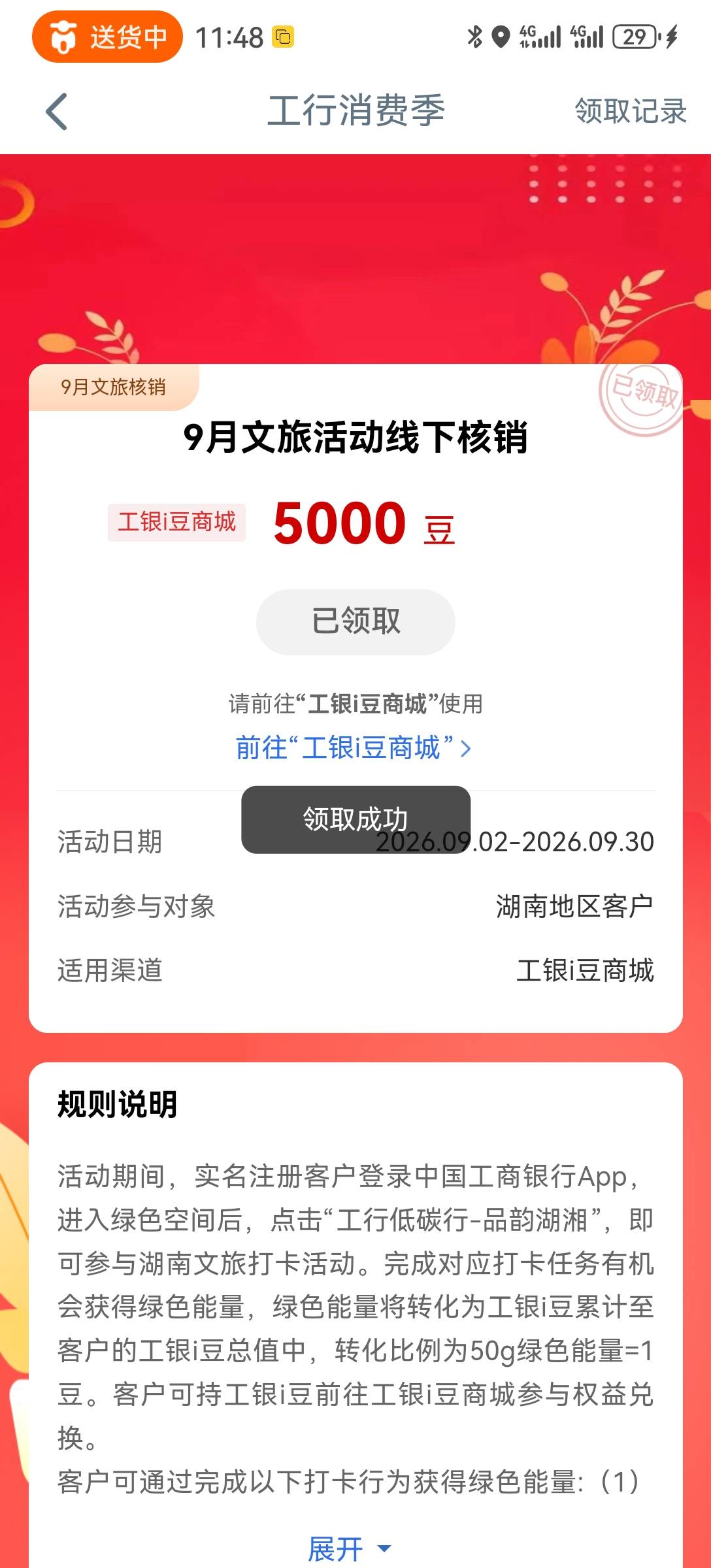
Task: Open 领取记录 claim history
Action: click(630, 111)
